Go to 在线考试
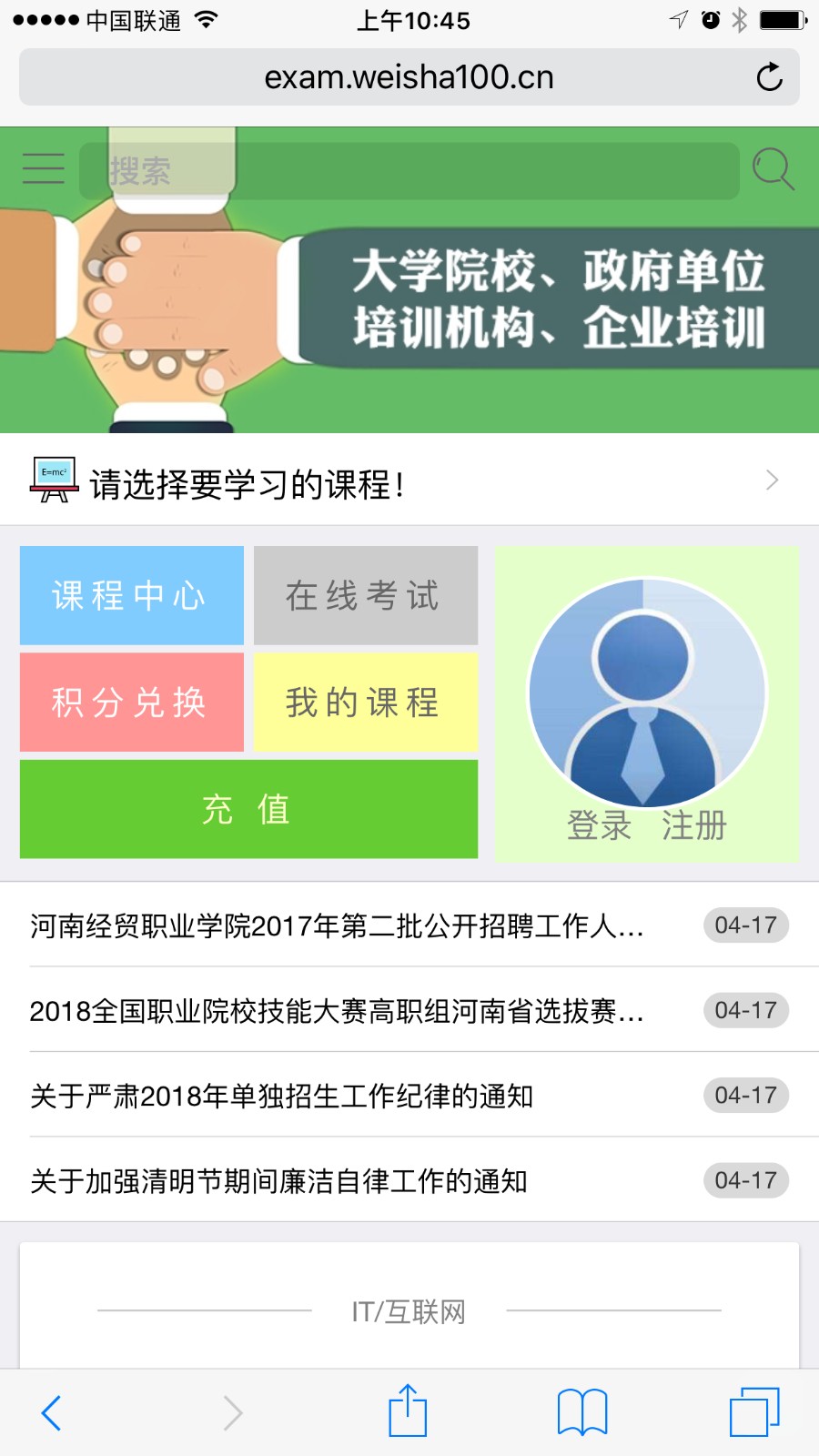Screen dimensions: 819x1456 point(365,595)
